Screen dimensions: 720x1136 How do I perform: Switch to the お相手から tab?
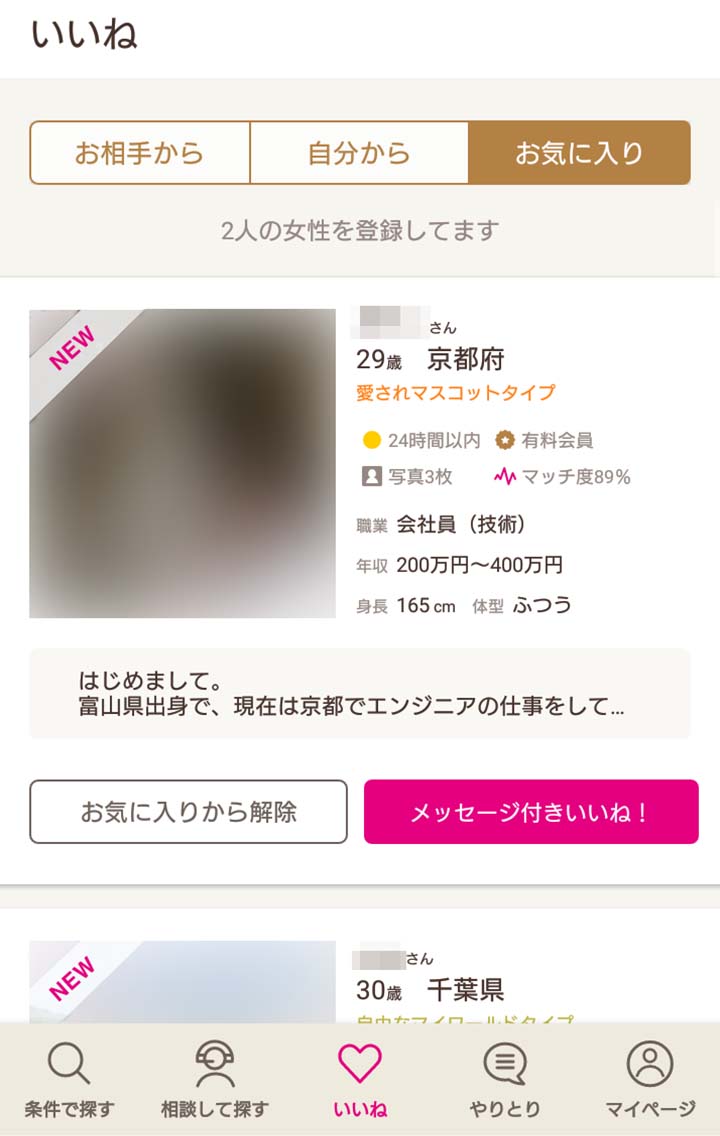pyautogui.click(x=139, y=153)
